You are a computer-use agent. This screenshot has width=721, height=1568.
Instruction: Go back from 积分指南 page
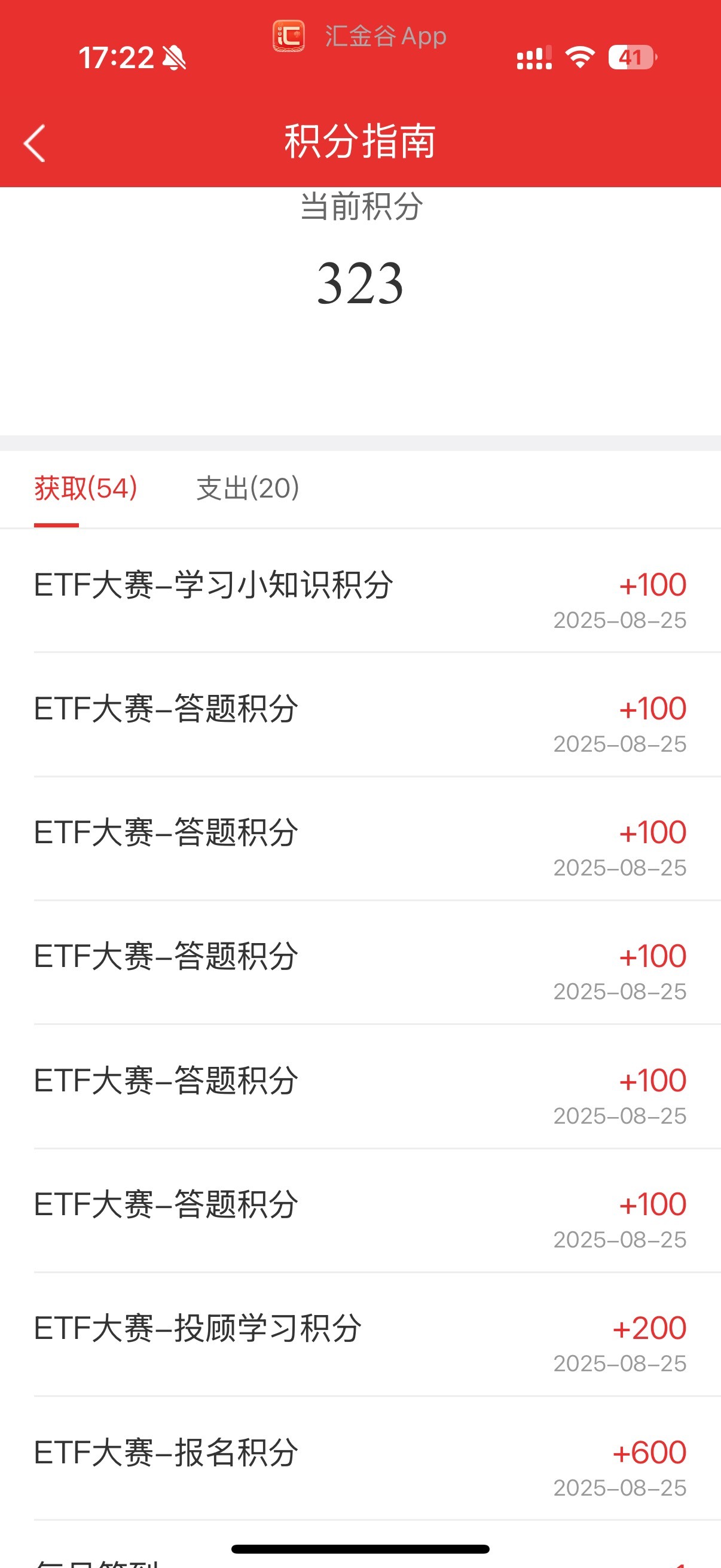(x=35, y=143)
